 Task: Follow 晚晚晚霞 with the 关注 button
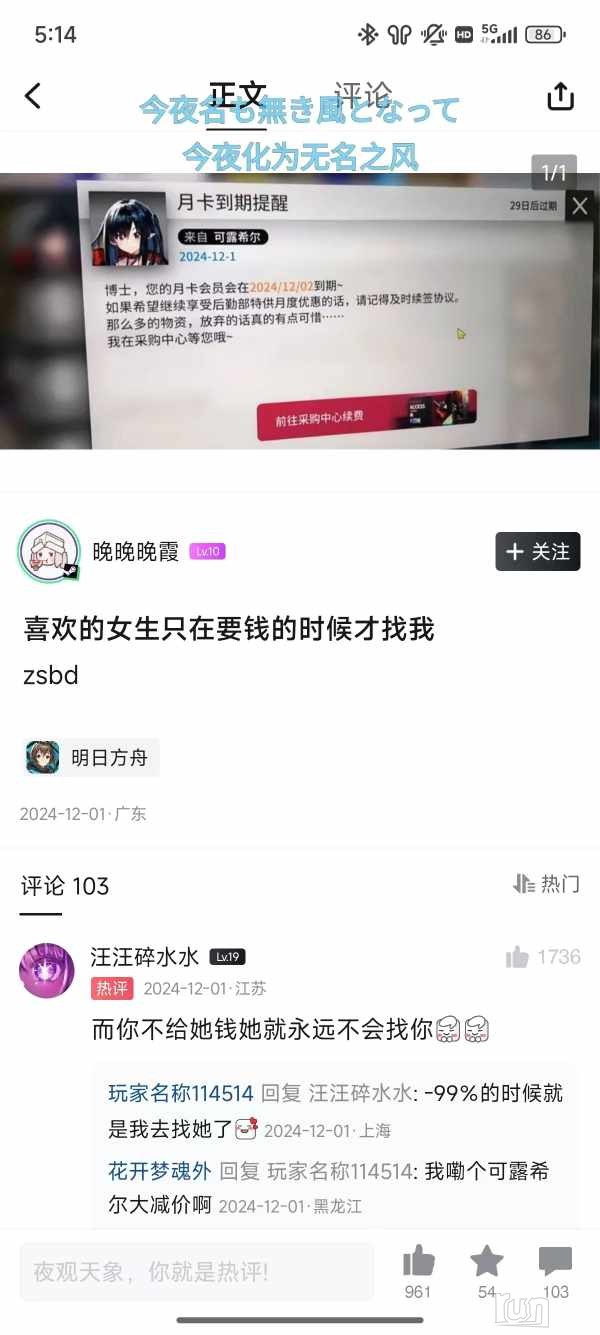[537, 552]
